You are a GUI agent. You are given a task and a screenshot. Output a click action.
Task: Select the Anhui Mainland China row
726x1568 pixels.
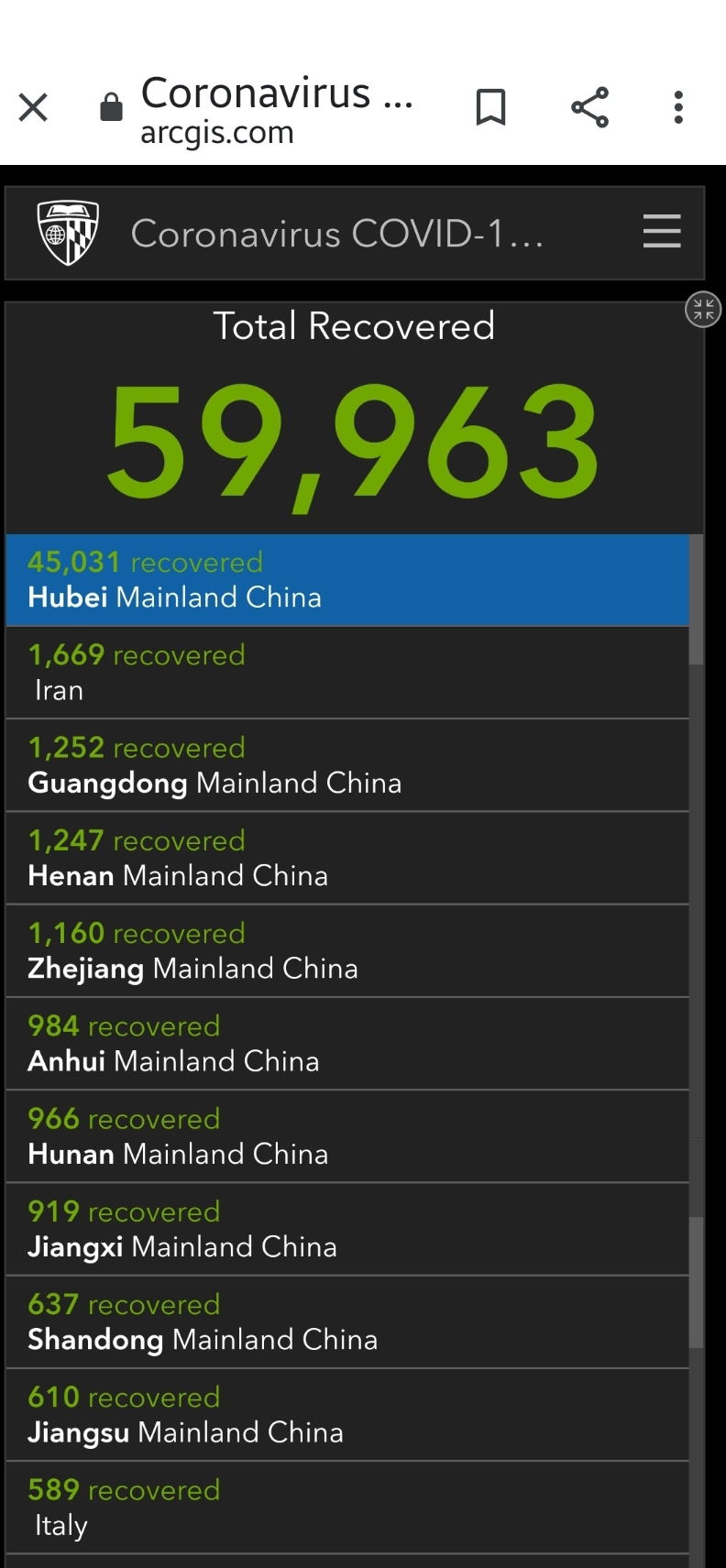point(347,1044)
